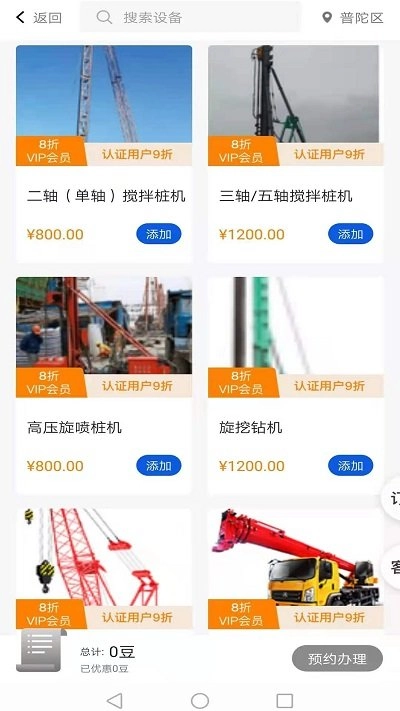
Task: Tap the 预约办理 booking button
Action: coord(337,658)
